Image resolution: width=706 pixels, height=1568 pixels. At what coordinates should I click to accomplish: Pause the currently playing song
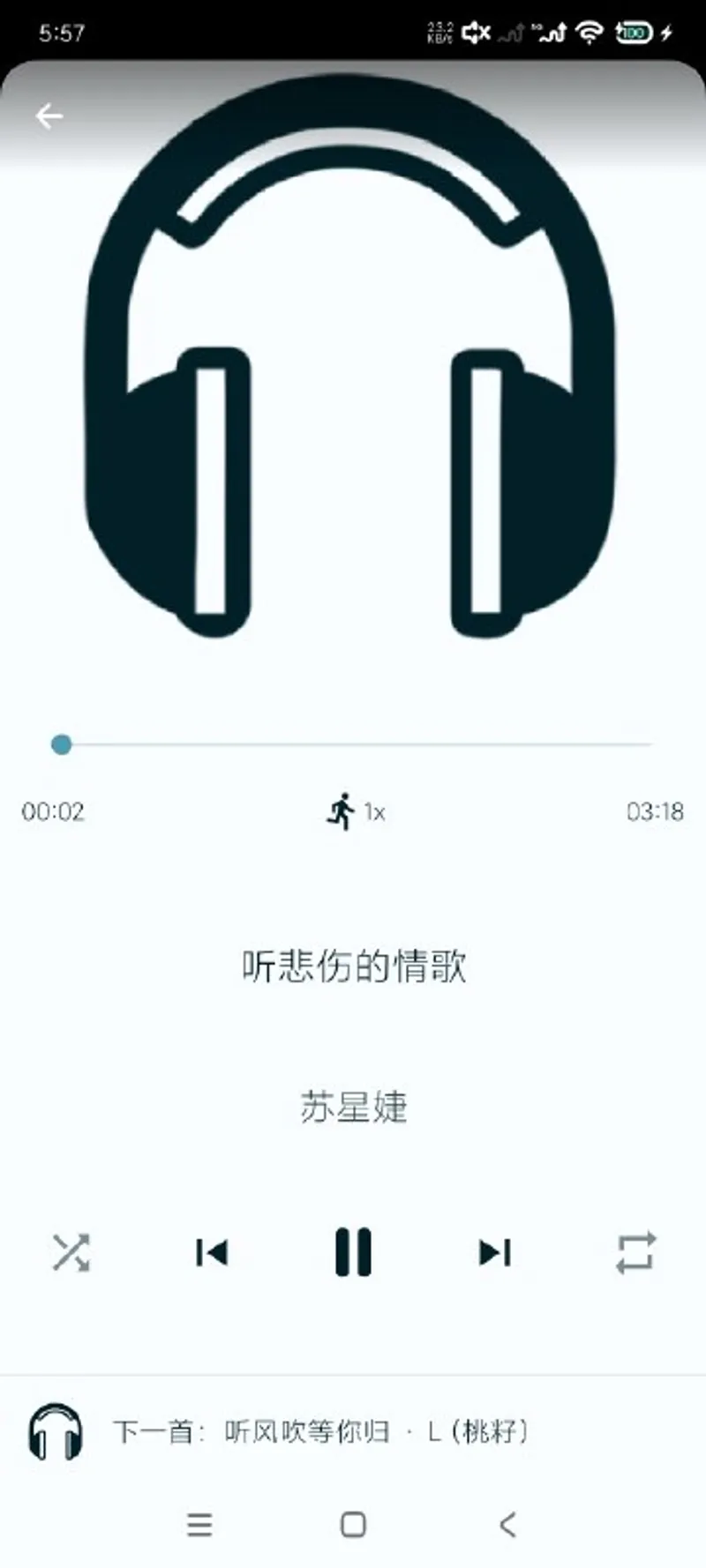click(353, 1252)
